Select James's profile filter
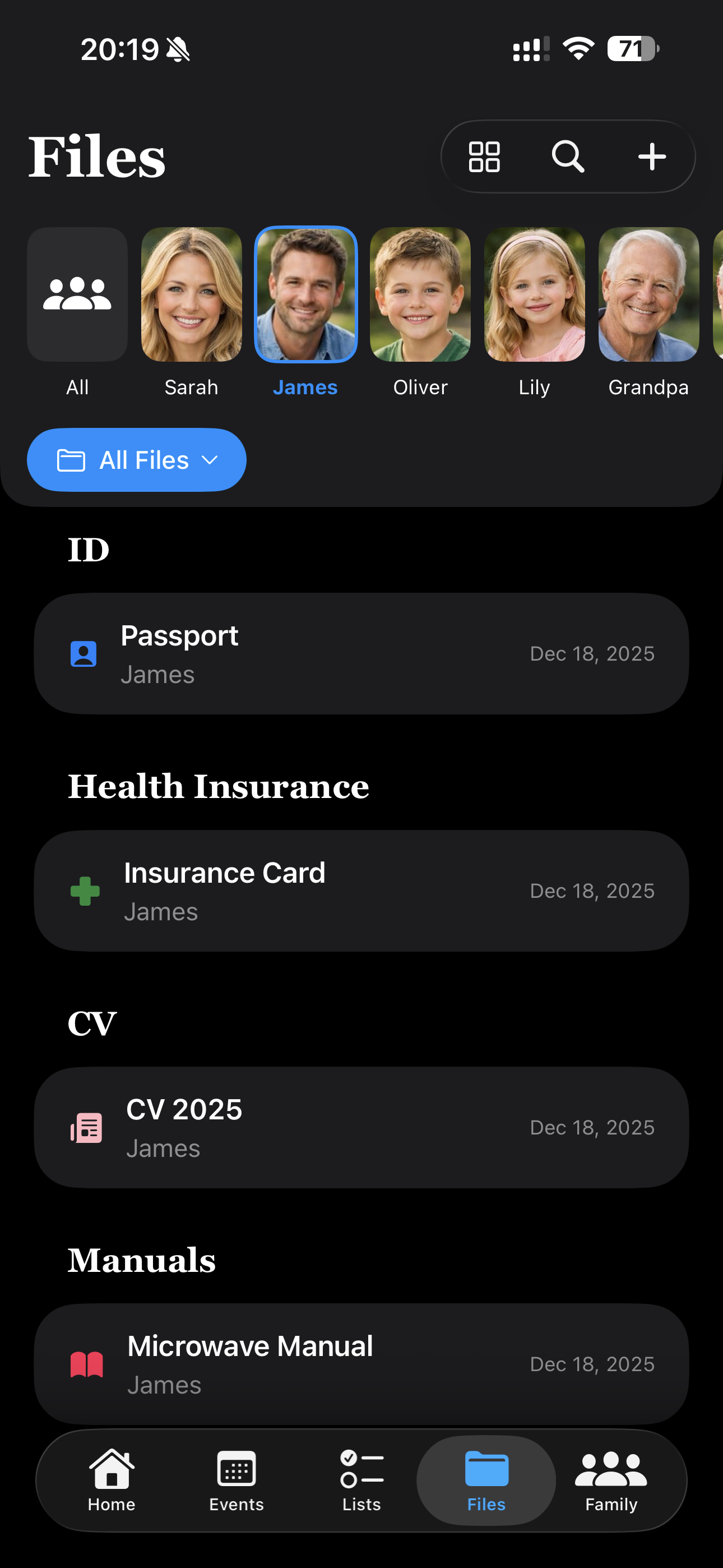This screenshot has width=723, height=1568. click(305, 295)
